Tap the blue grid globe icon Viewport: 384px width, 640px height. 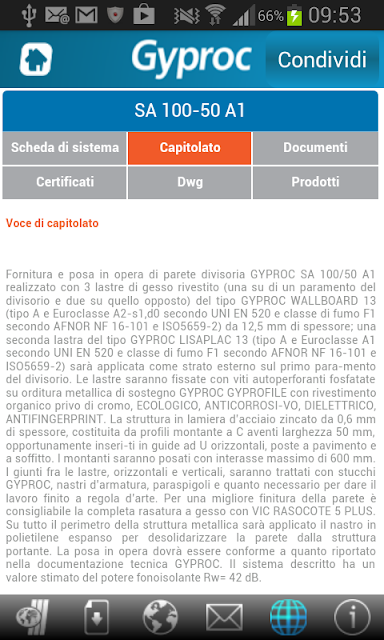click(289, 616)
